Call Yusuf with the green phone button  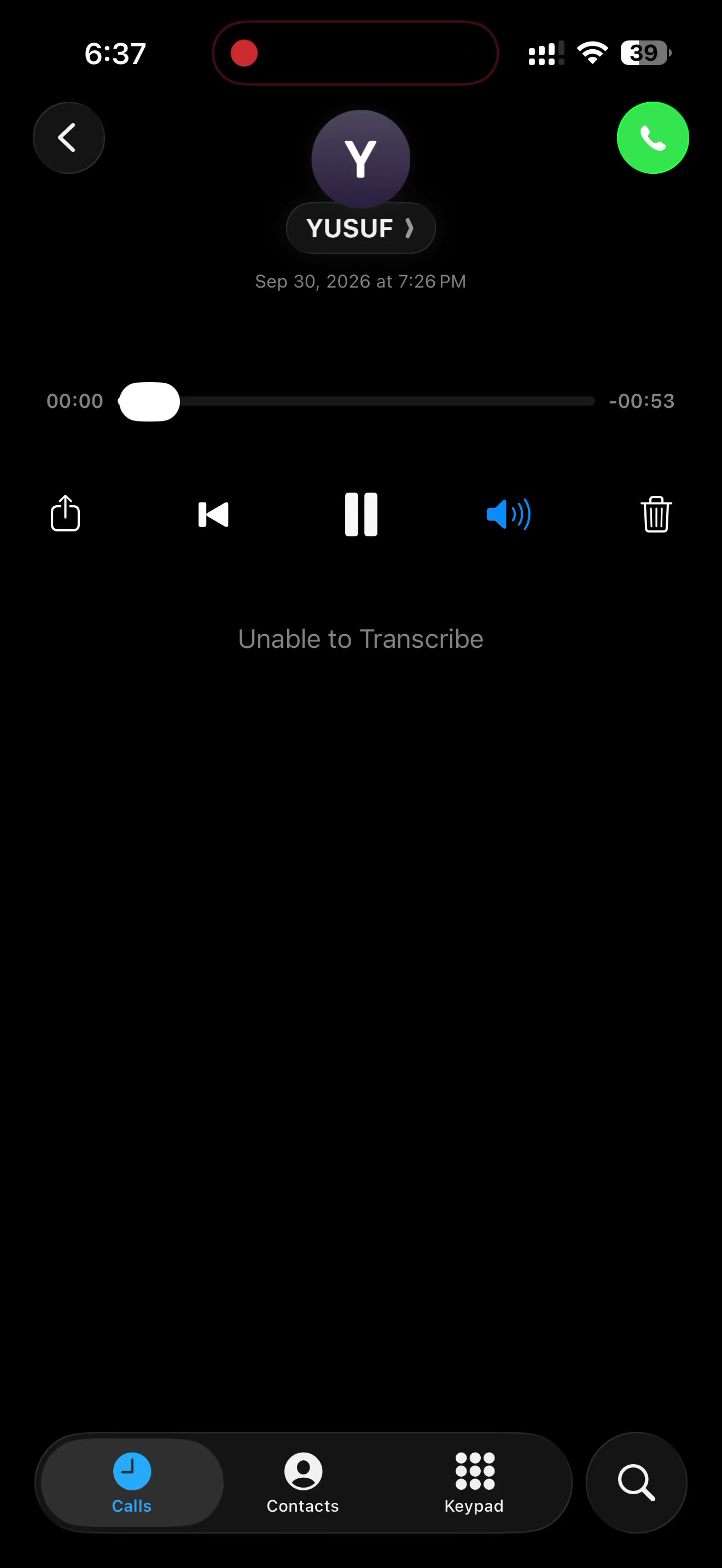click(653, 138)
